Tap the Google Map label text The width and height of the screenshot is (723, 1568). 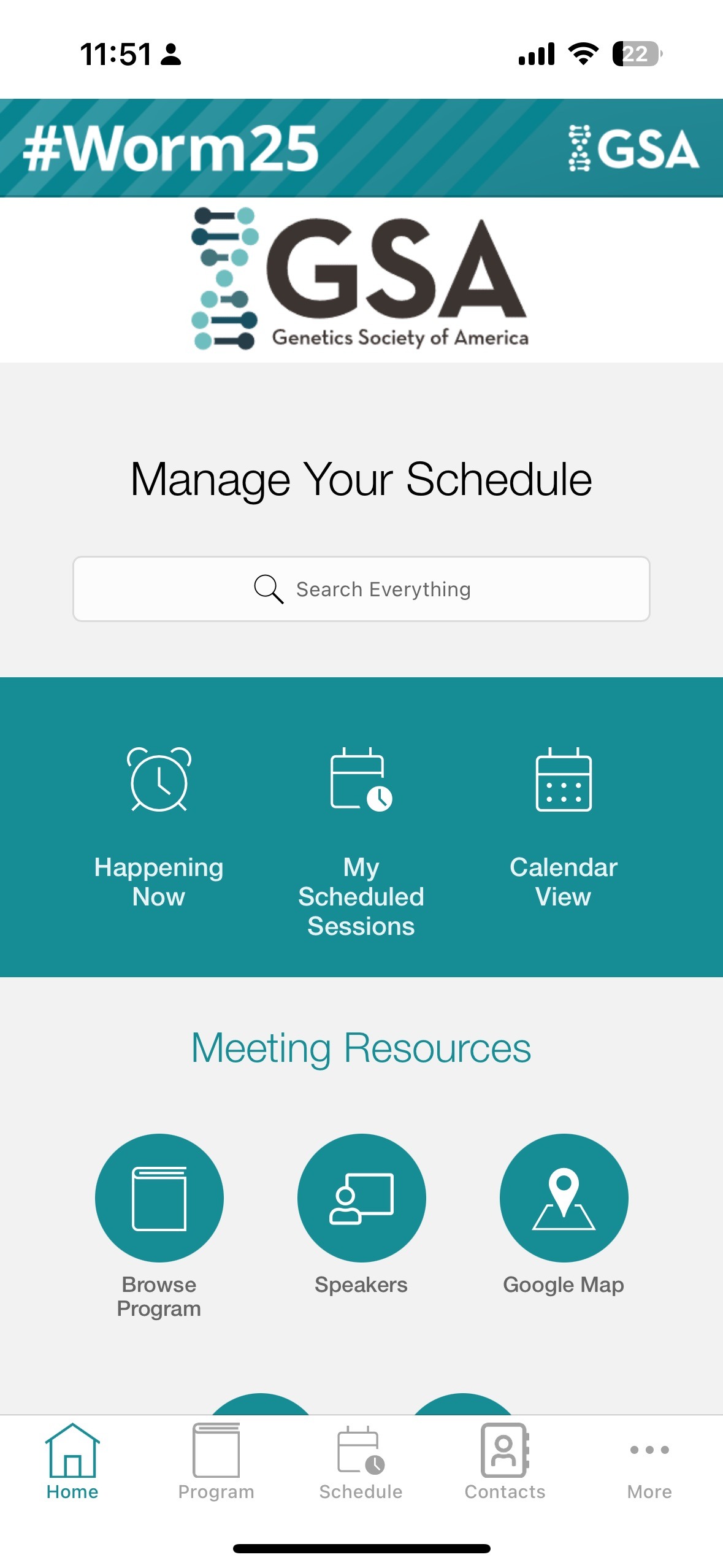coord(562,1284)
